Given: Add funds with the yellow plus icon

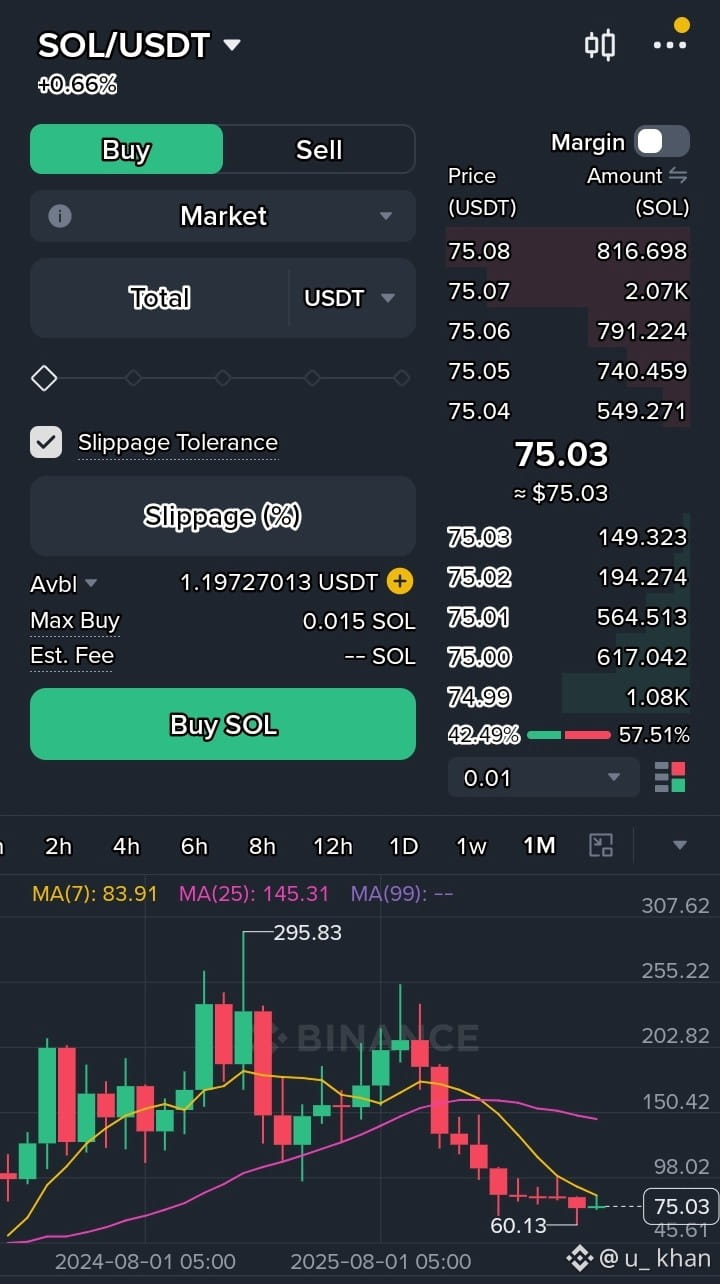Looking at the screenshot, I should point(400,582).
